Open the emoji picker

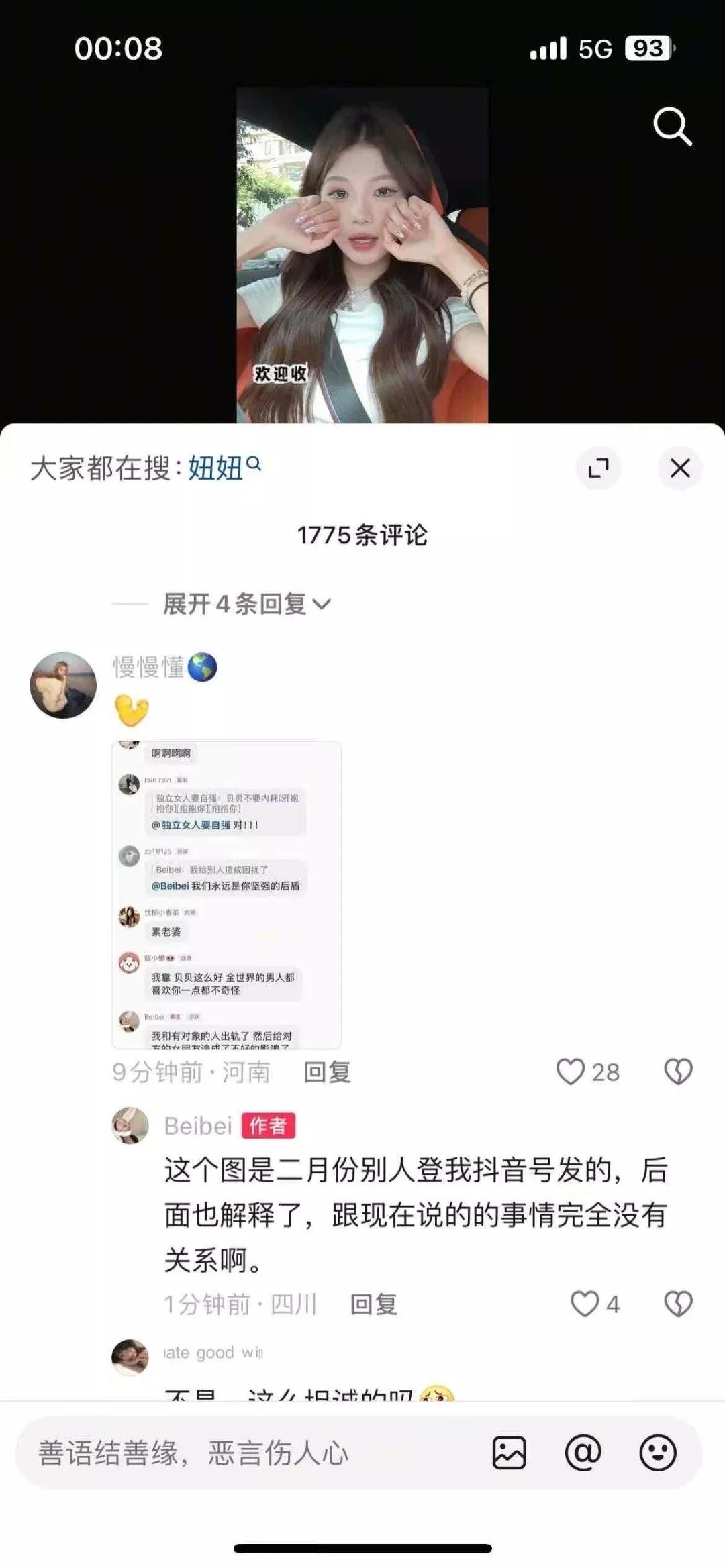pos(658,1453)
